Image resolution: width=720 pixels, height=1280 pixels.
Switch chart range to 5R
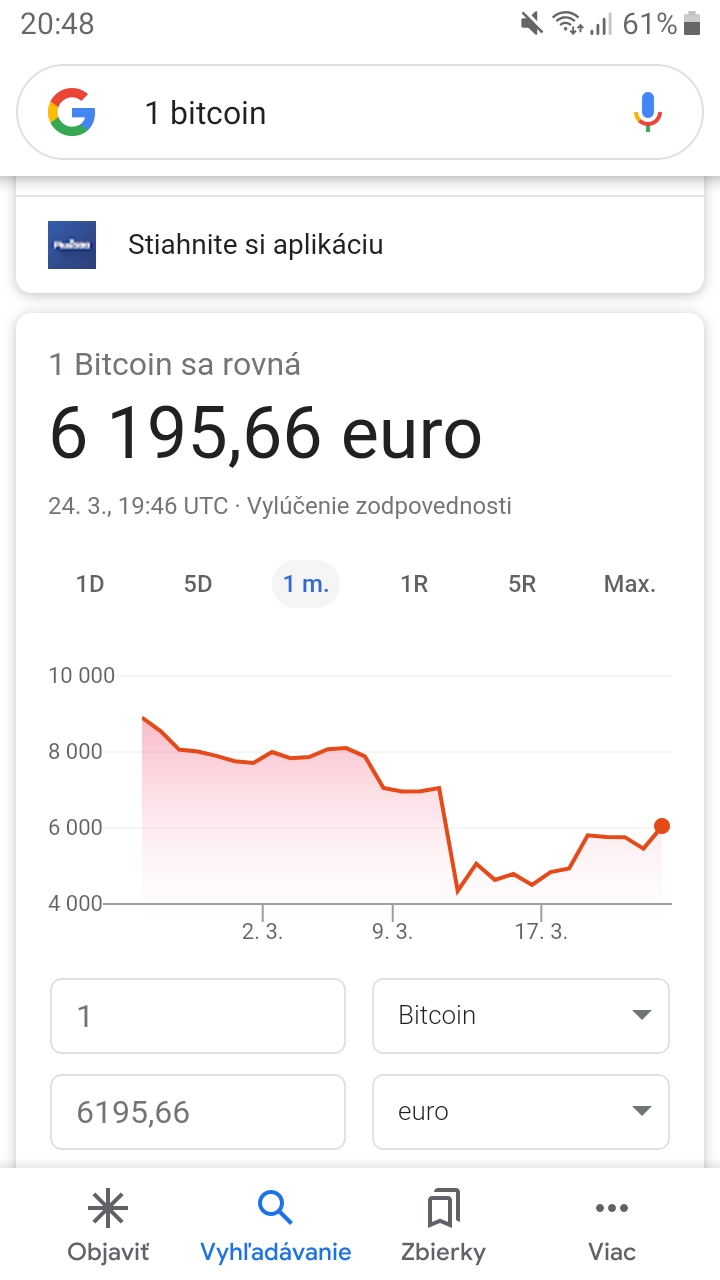point(522,584)
